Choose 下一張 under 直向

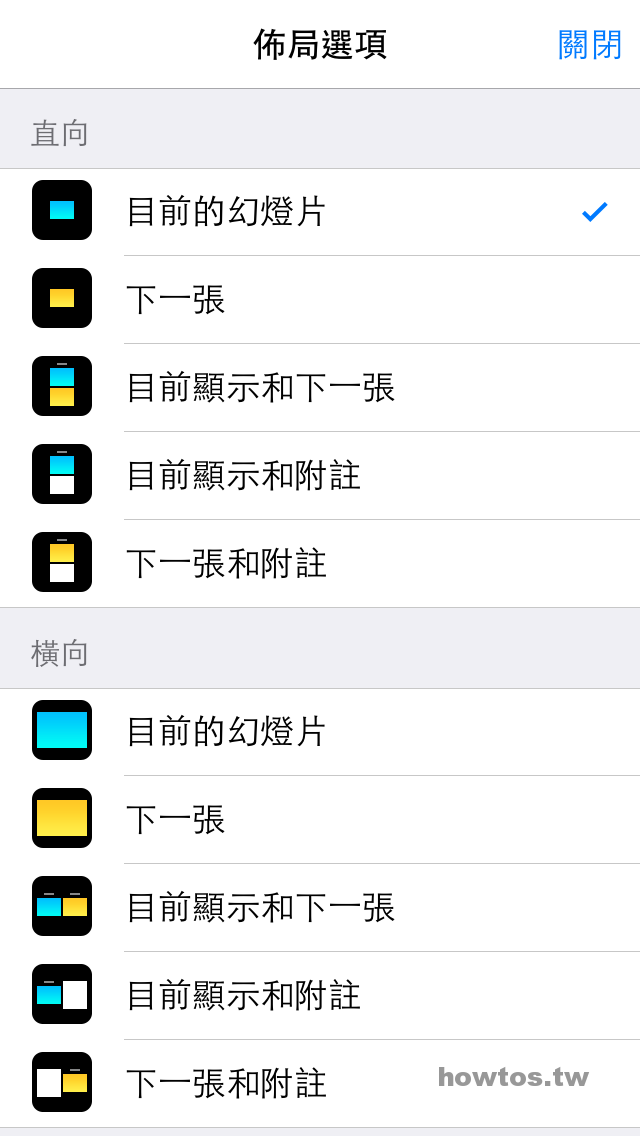[320, 300]
